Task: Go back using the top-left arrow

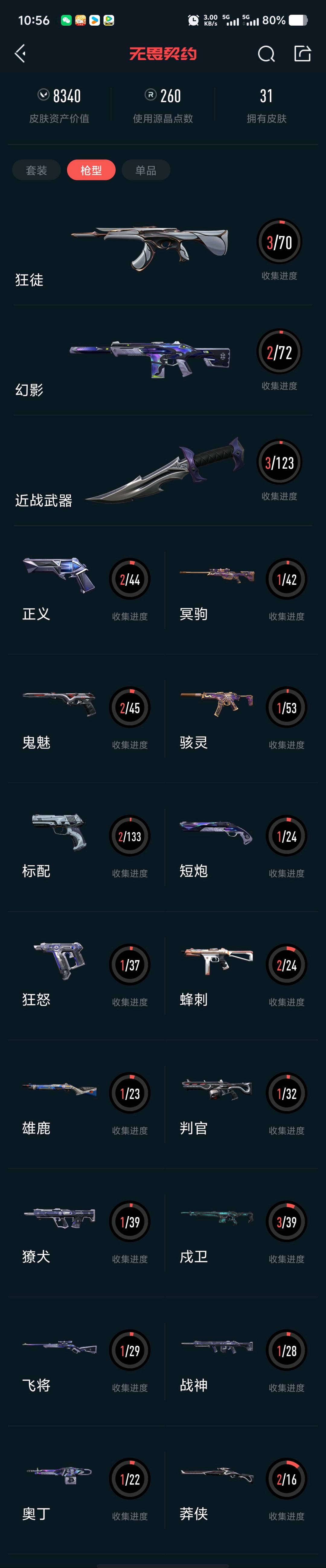Action: coord(20,54)
